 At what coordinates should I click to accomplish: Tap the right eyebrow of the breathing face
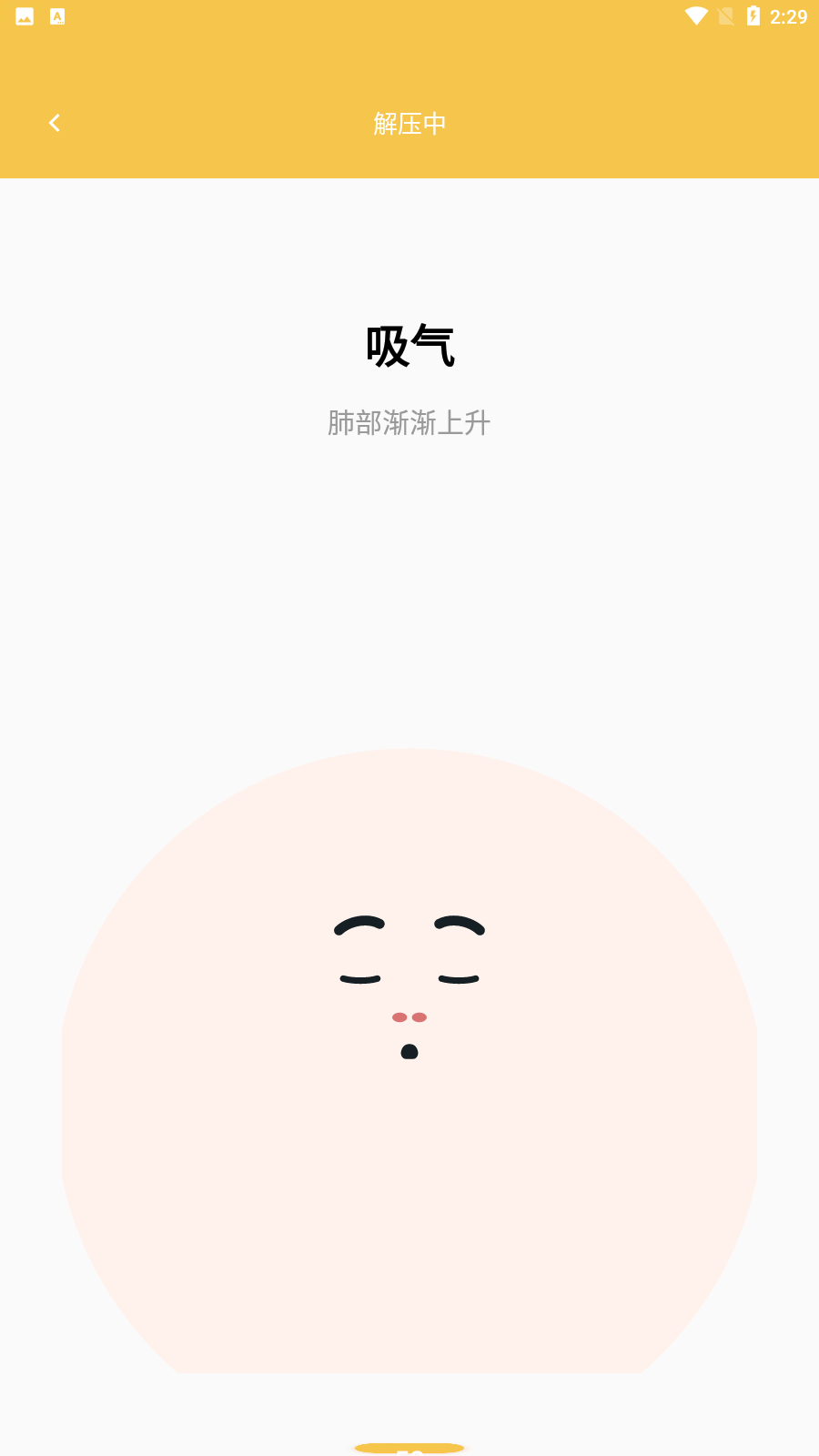click(x=458, y=926)
